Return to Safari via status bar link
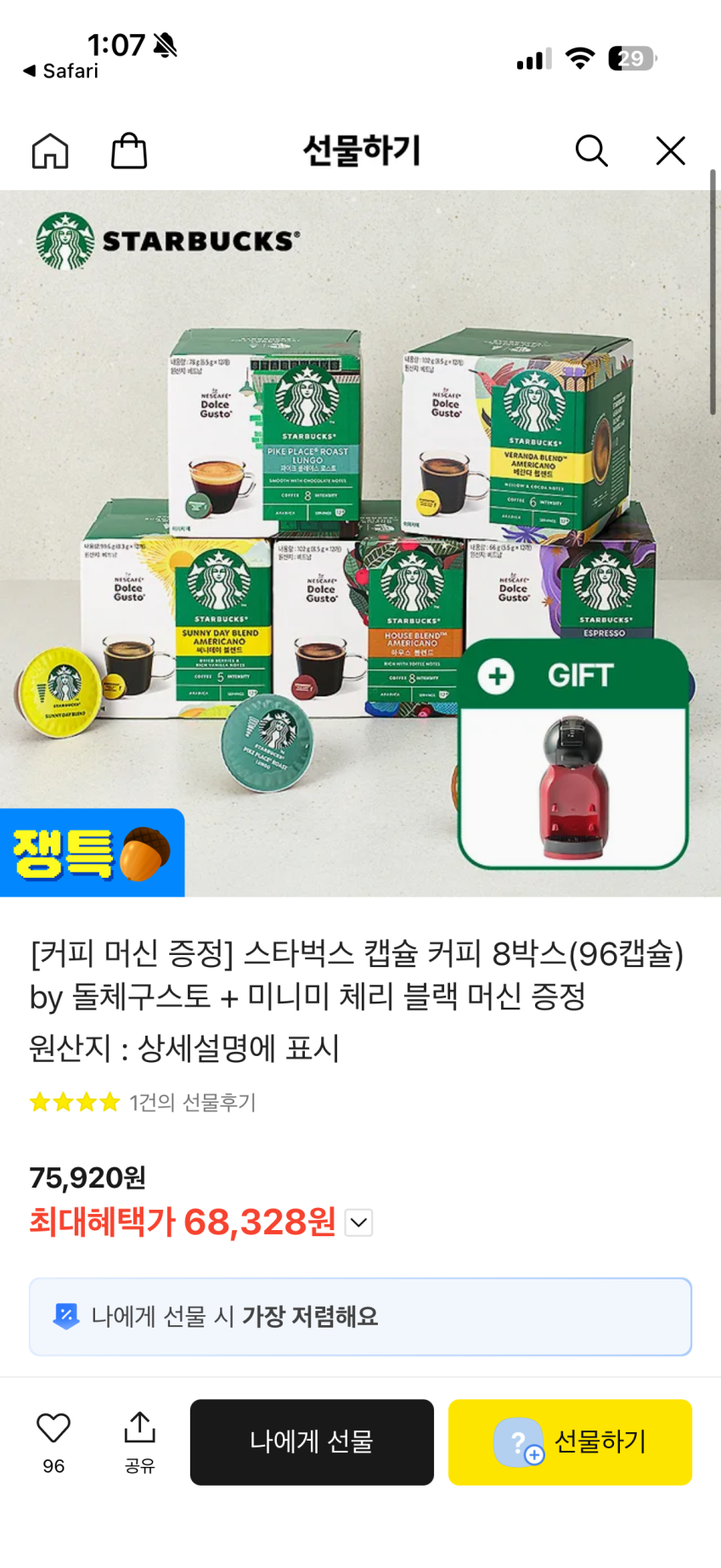The image size is (721, 1568). [60, 70]
